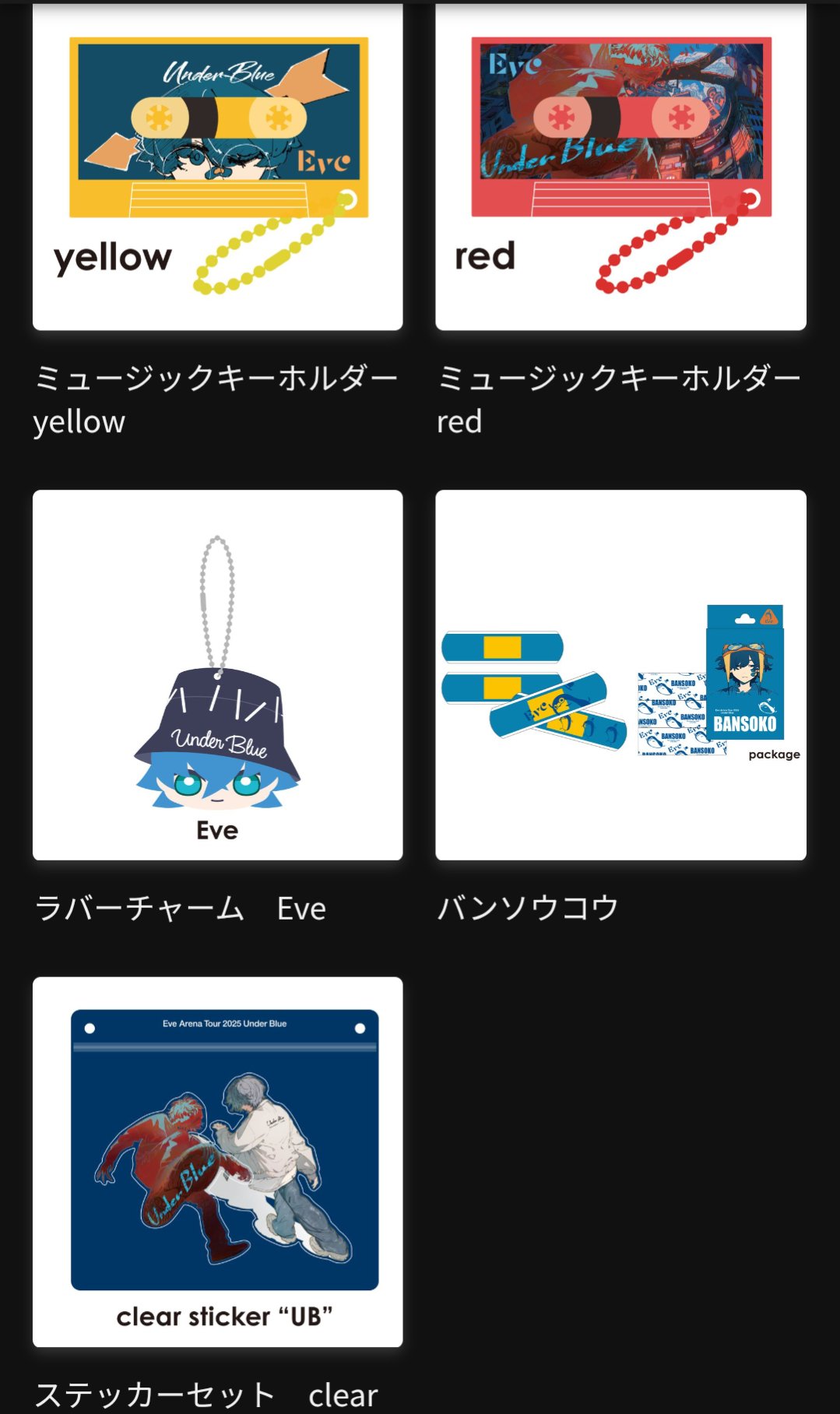View the clear sticker "UB" product image

216,1160
